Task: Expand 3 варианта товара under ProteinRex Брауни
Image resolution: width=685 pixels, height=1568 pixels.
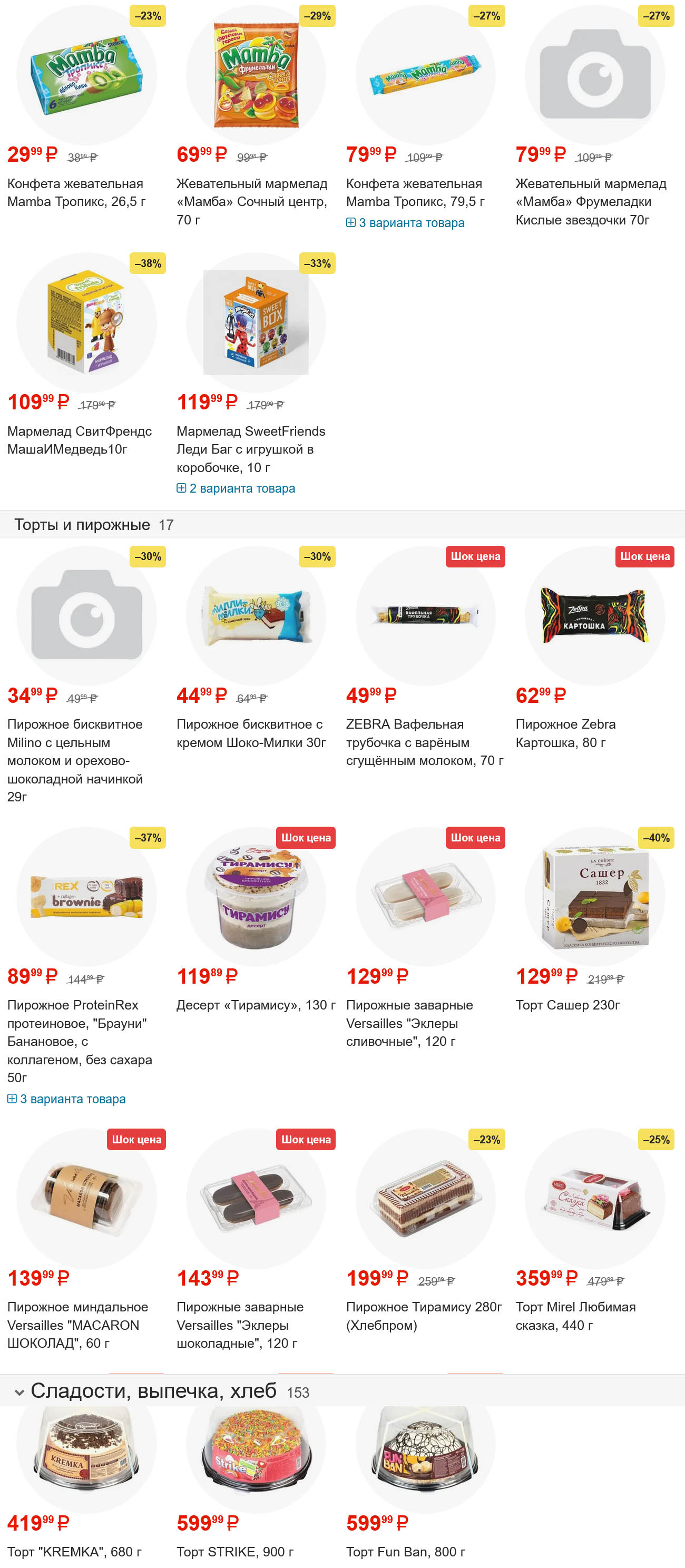Action: (x=73, y=1099)
